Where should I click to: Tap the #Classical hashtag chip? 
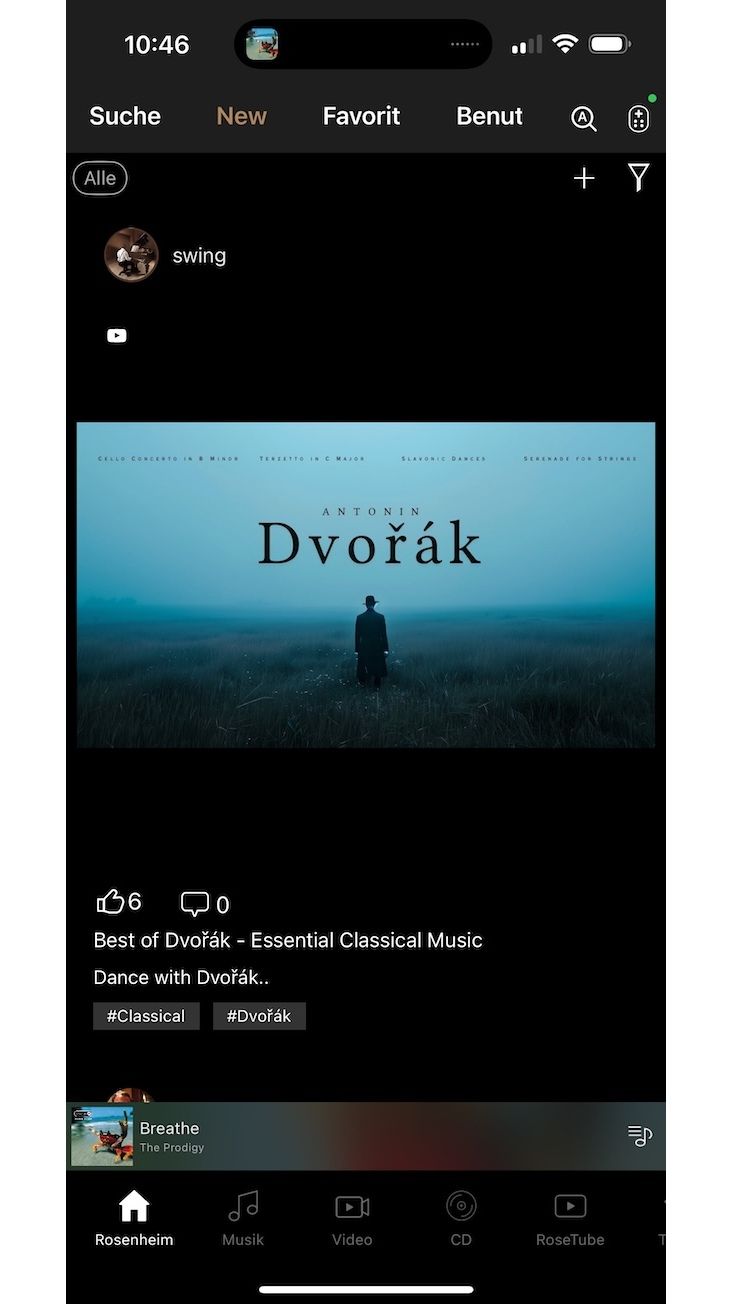tap(146, 1016)
